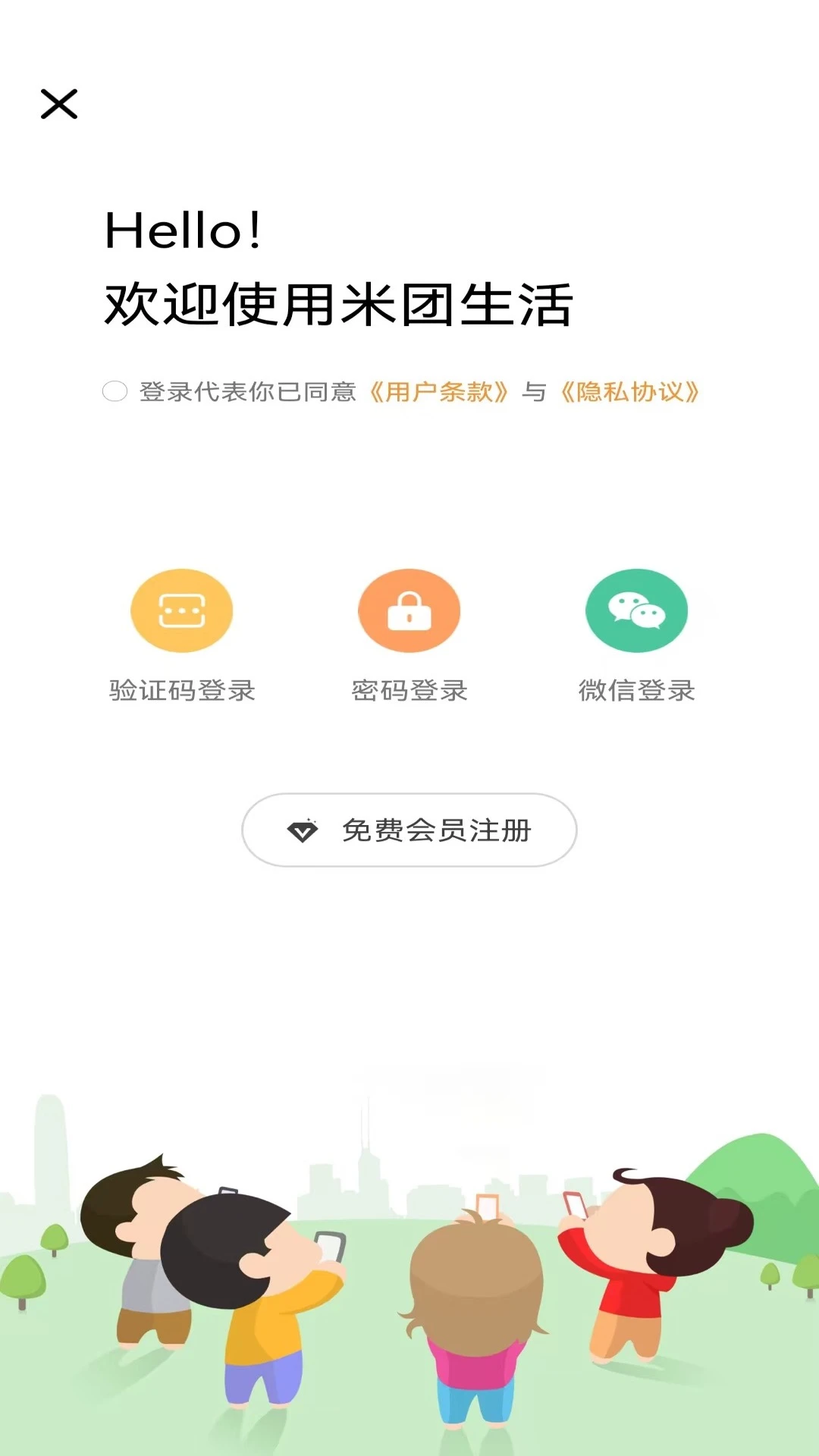Open SMS code sign-in via the yellow card icon
The image size is (819, 1456).
coord(181,610)
